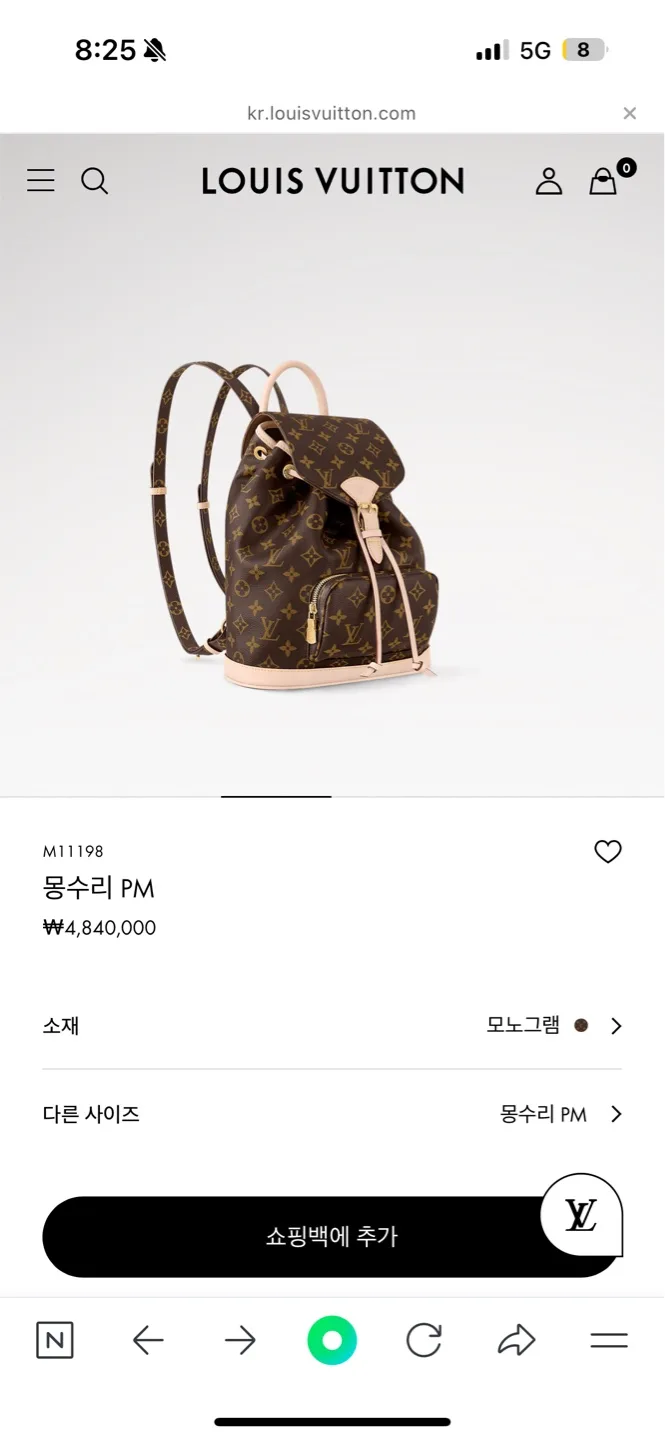Open the 다른 사이즈 size options
The image size is (665, 1440).
pos(332,1114)
